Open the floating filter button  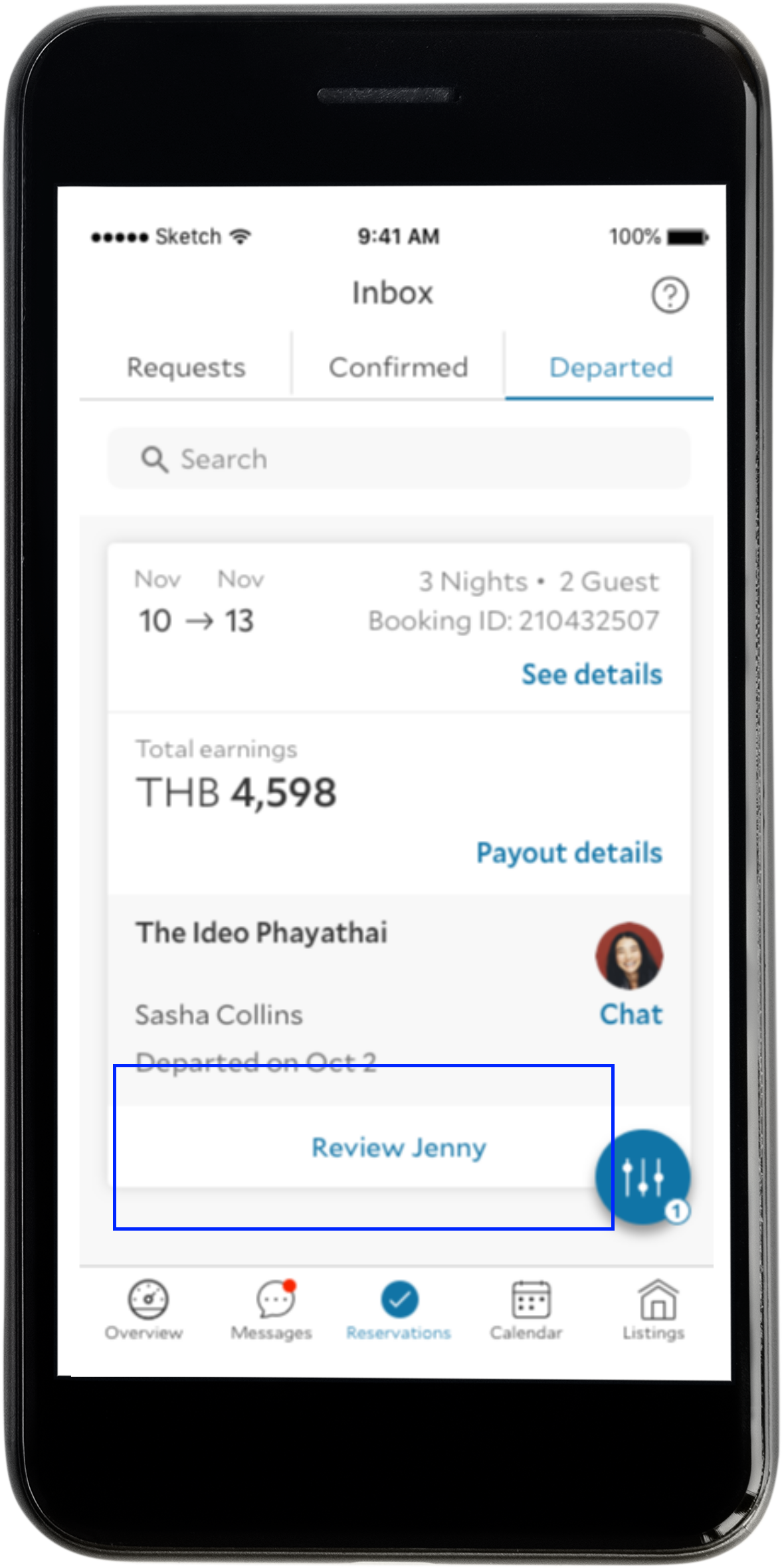point(642,1176)
